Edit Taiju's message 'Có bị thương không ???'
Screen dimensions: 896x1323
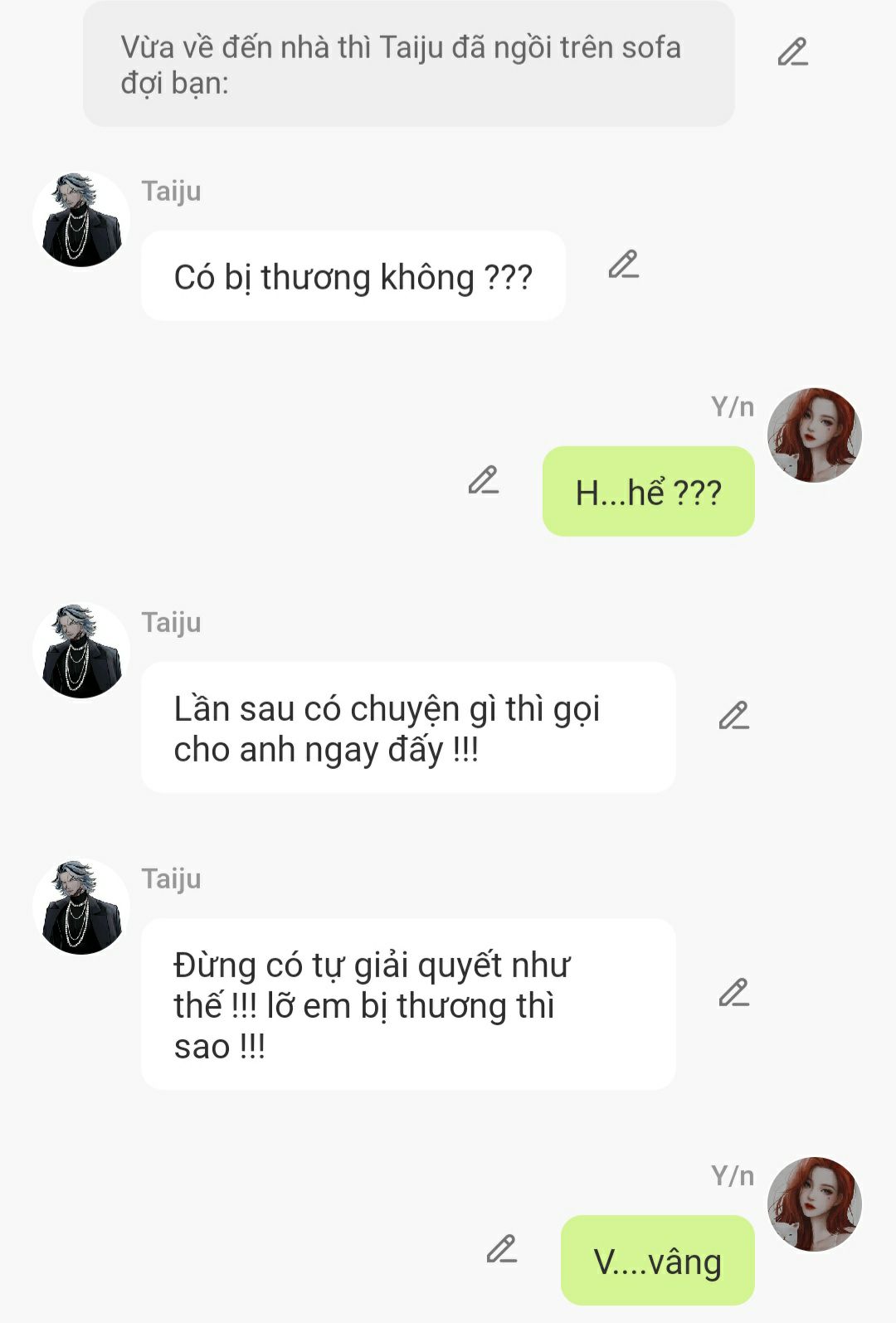[623, 265]
